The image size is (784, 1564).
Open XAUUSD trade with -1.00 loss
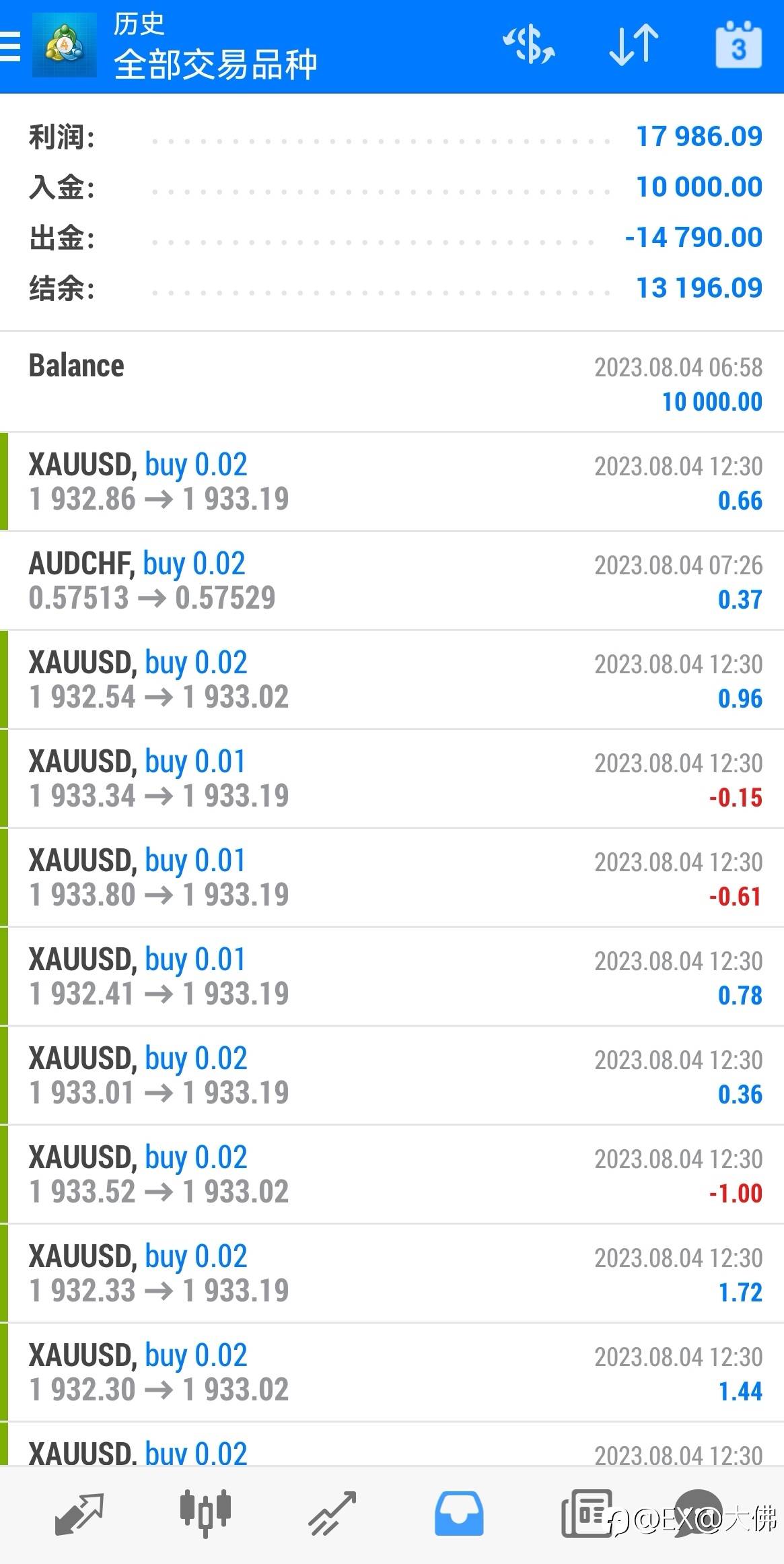pos(392,1174)
